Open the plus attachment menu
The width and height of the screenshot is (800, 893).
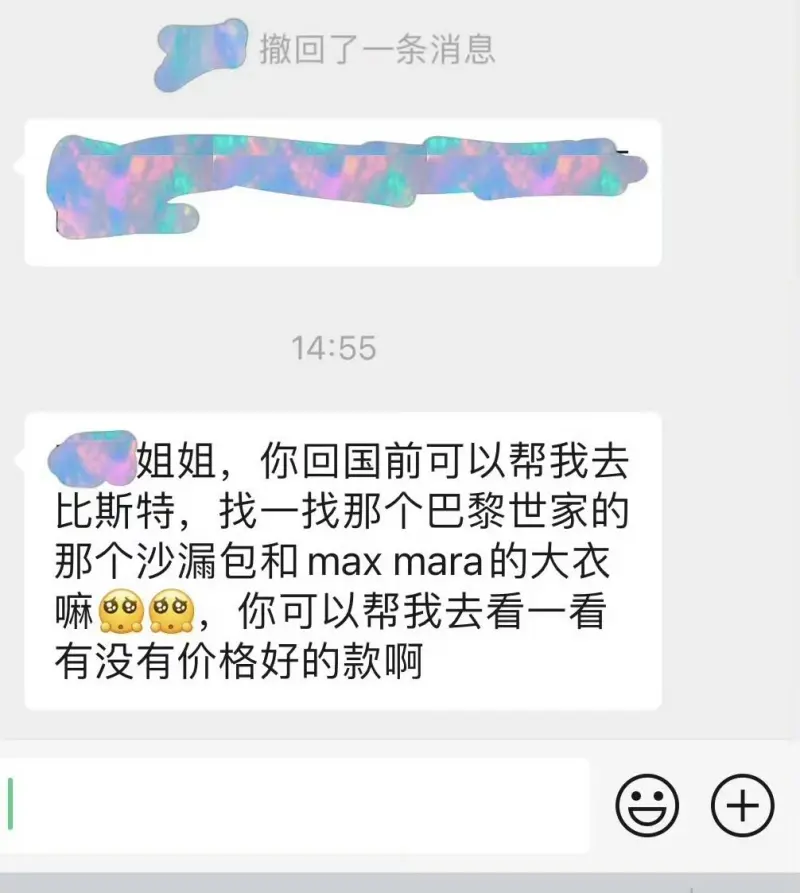point(742,806)
